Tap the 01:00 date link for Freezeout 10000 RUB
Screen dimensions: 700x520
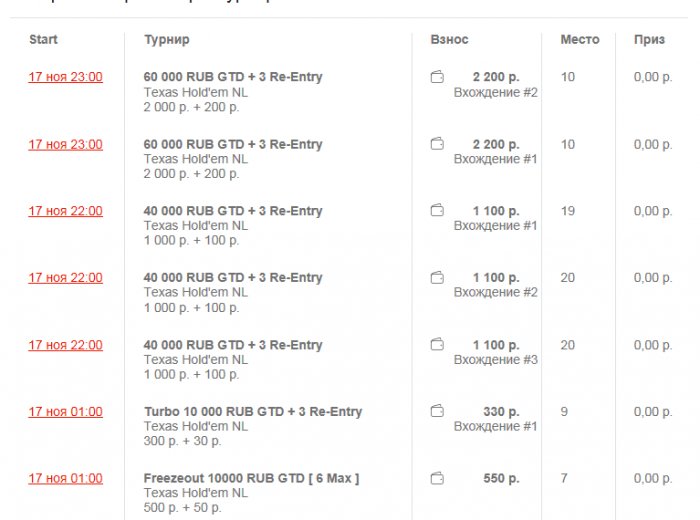pos(65,479)
